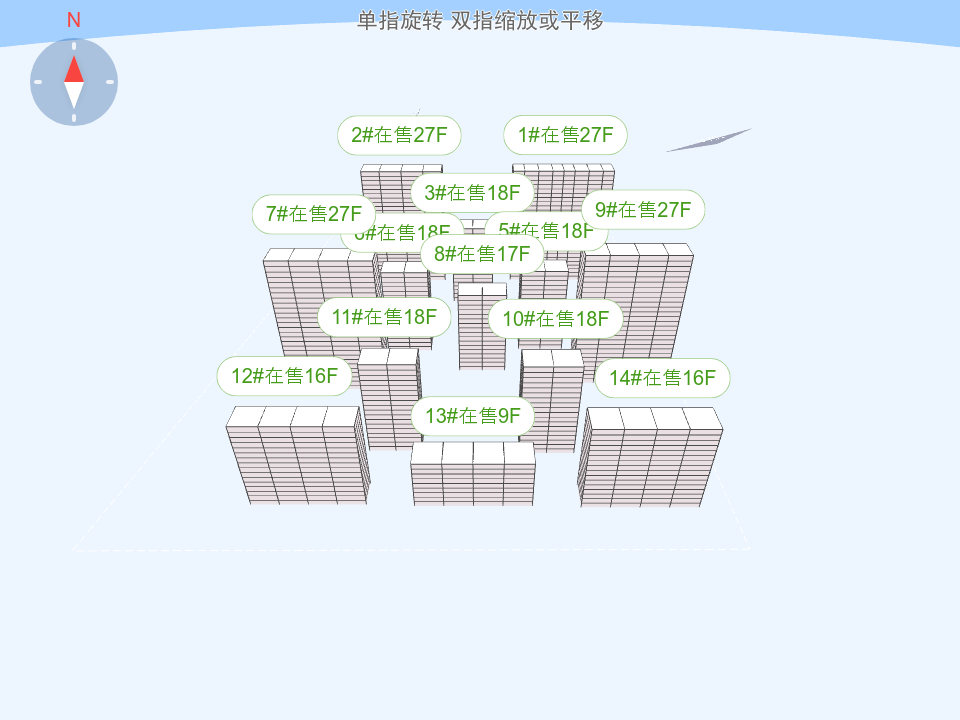Screen dimensions: 960x720
Task: View the 10#在售18F building
Action: click(555, 319)
